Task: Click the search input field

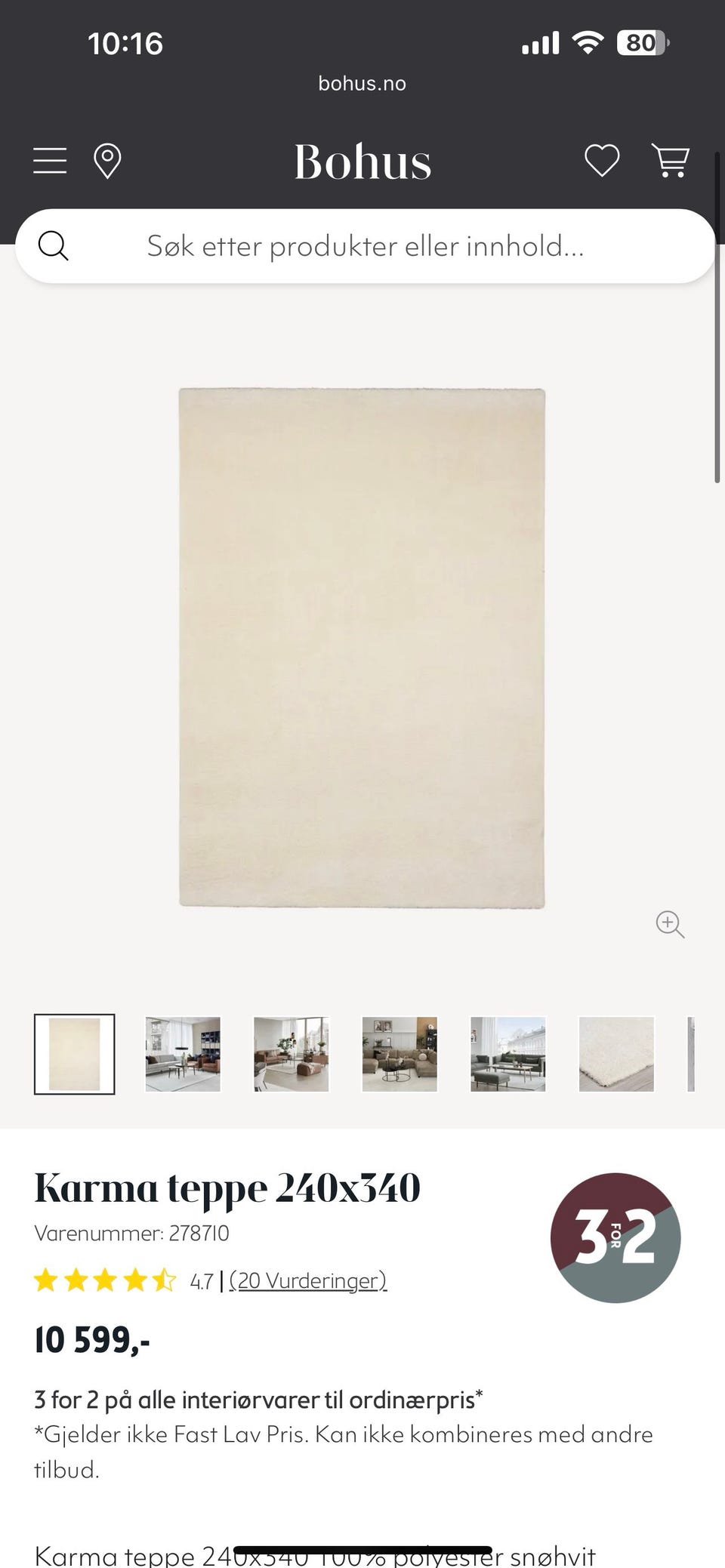Action: point(362,245)
